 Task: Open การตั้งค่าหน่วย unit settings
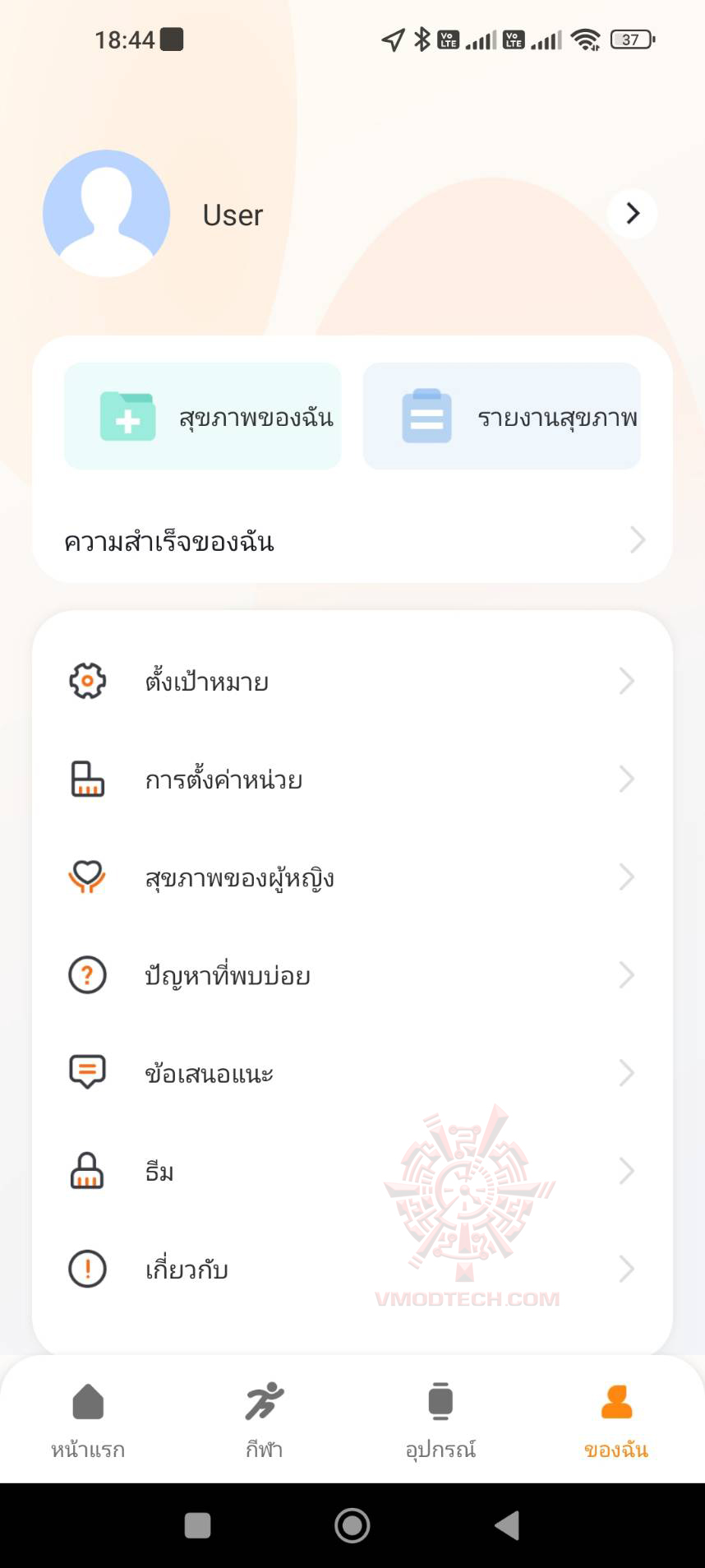click(x=352, y=779)
